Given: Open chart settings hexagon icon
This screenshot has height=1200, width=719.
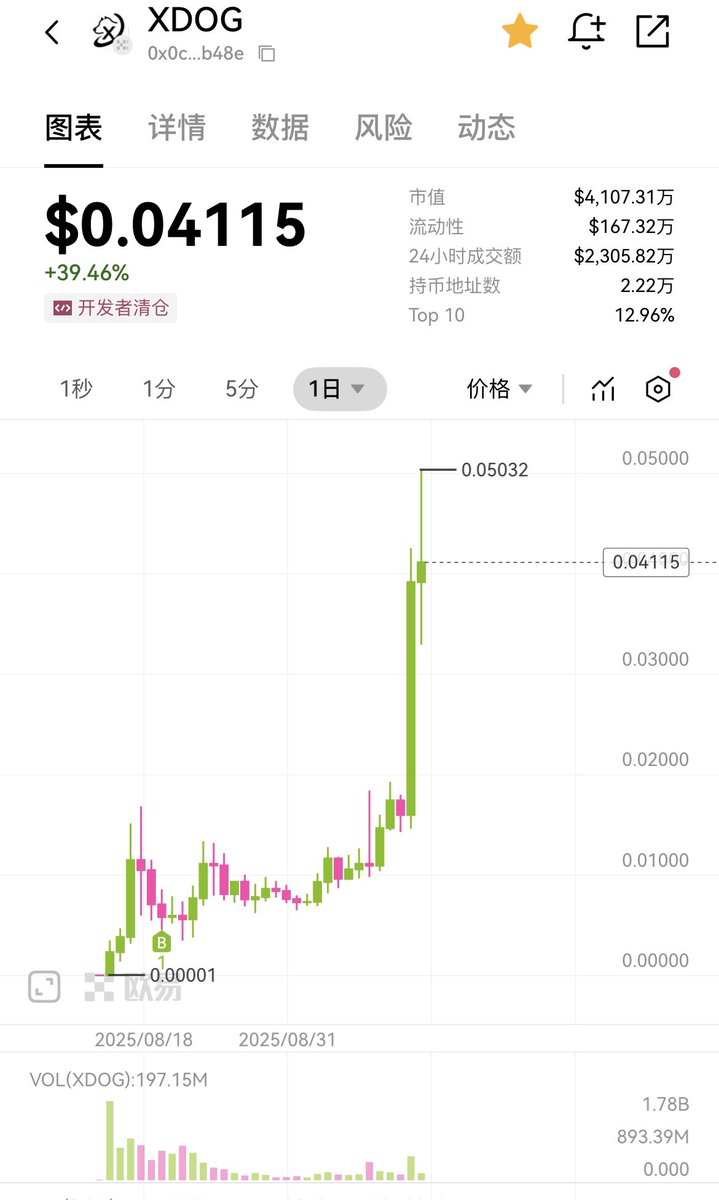Looking at the screenshot, I should tap(658, 389).
